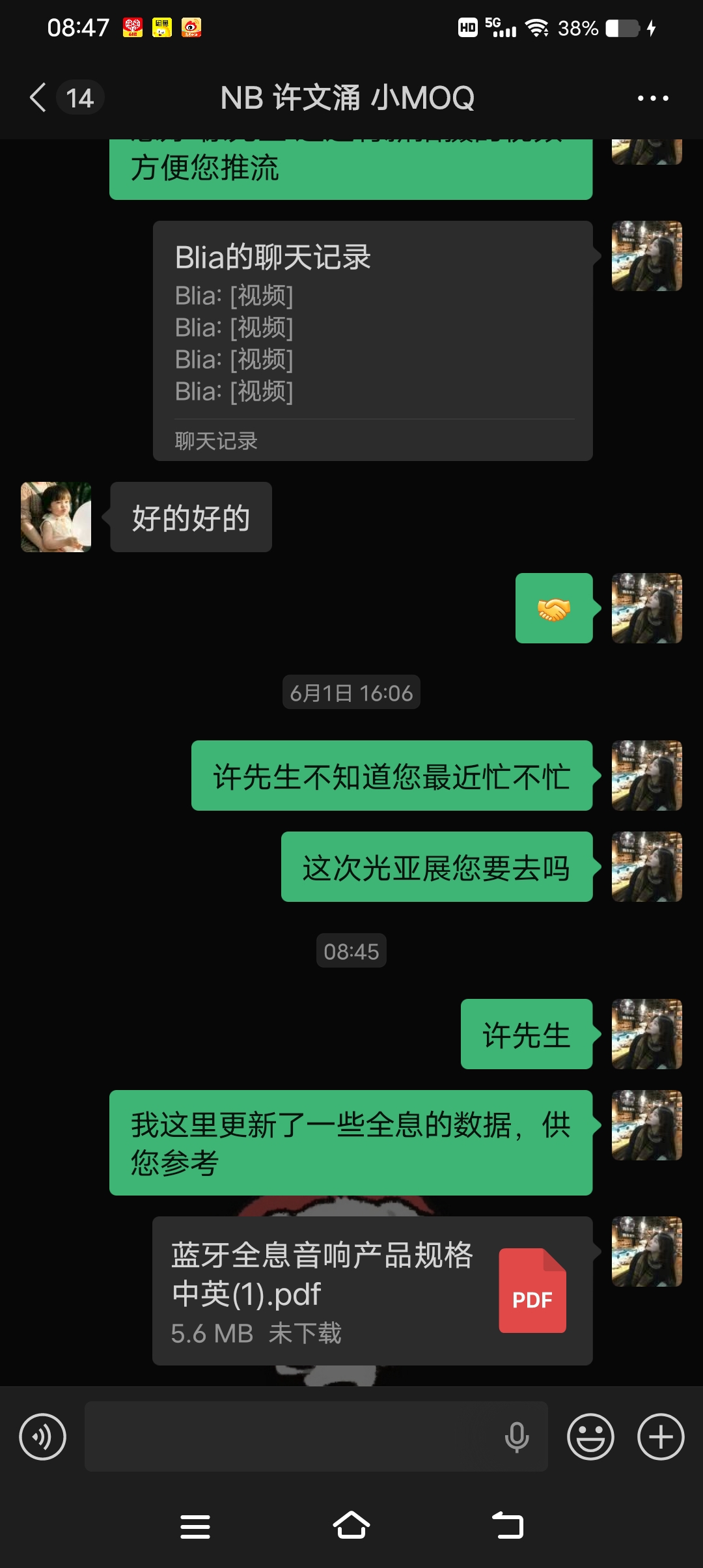The height and width of the screenshot is (1568, 703).
Task: Open the emoji sticker panel
Action: click(x=590, y=1436)
